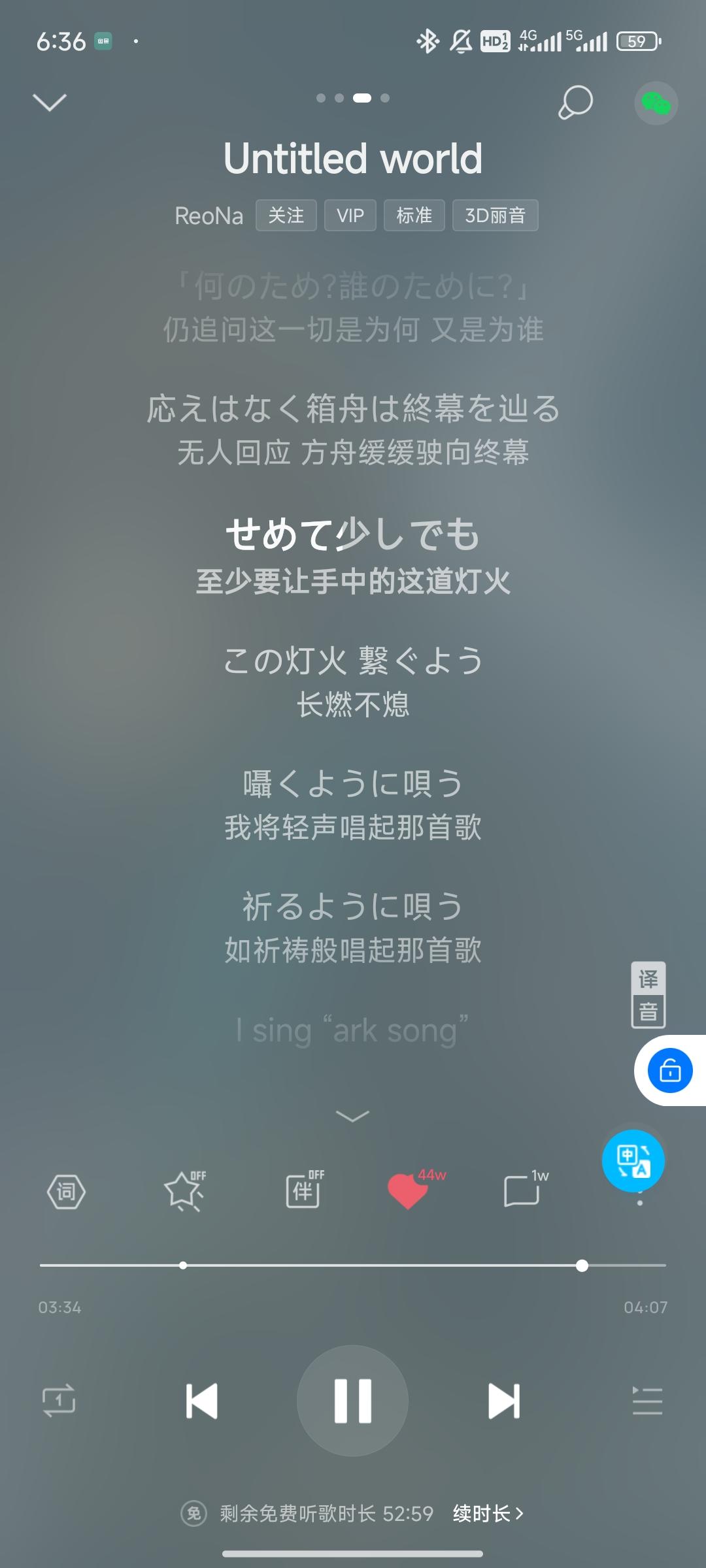706x1568 pixels.
Task: Select the 标准 audio quality tag
Action: point(414,215)
